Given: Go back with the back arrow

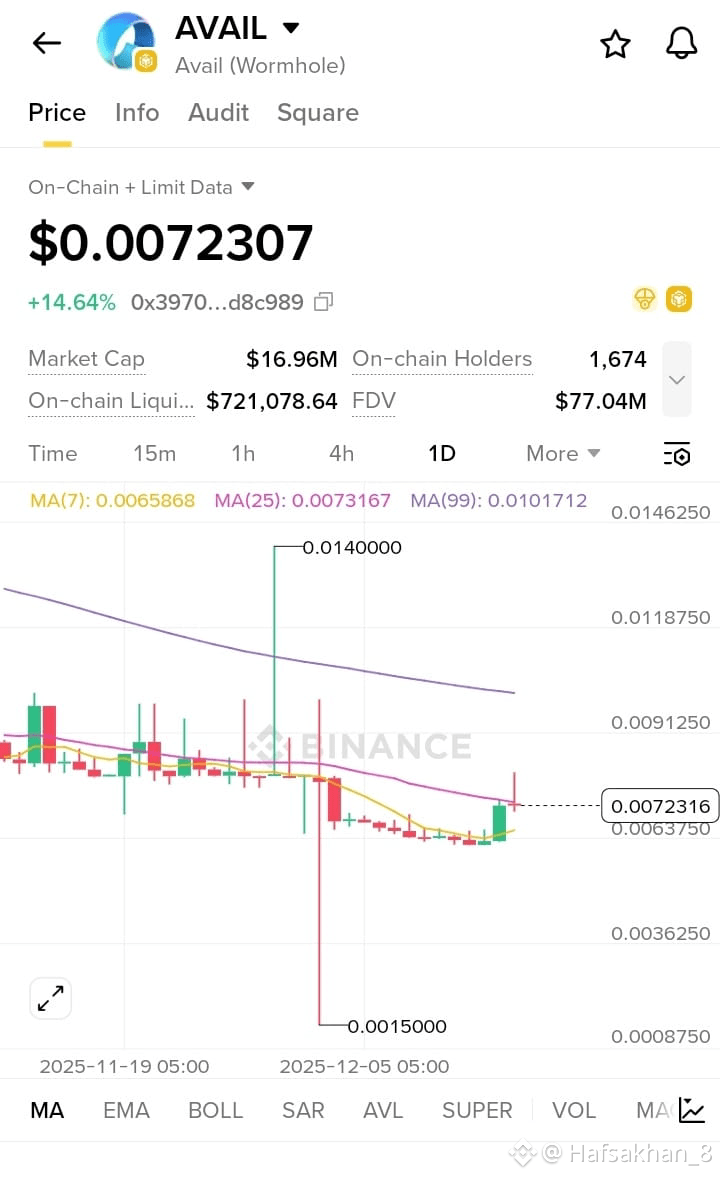Looking at the screenshot, I should coord(46,42).
